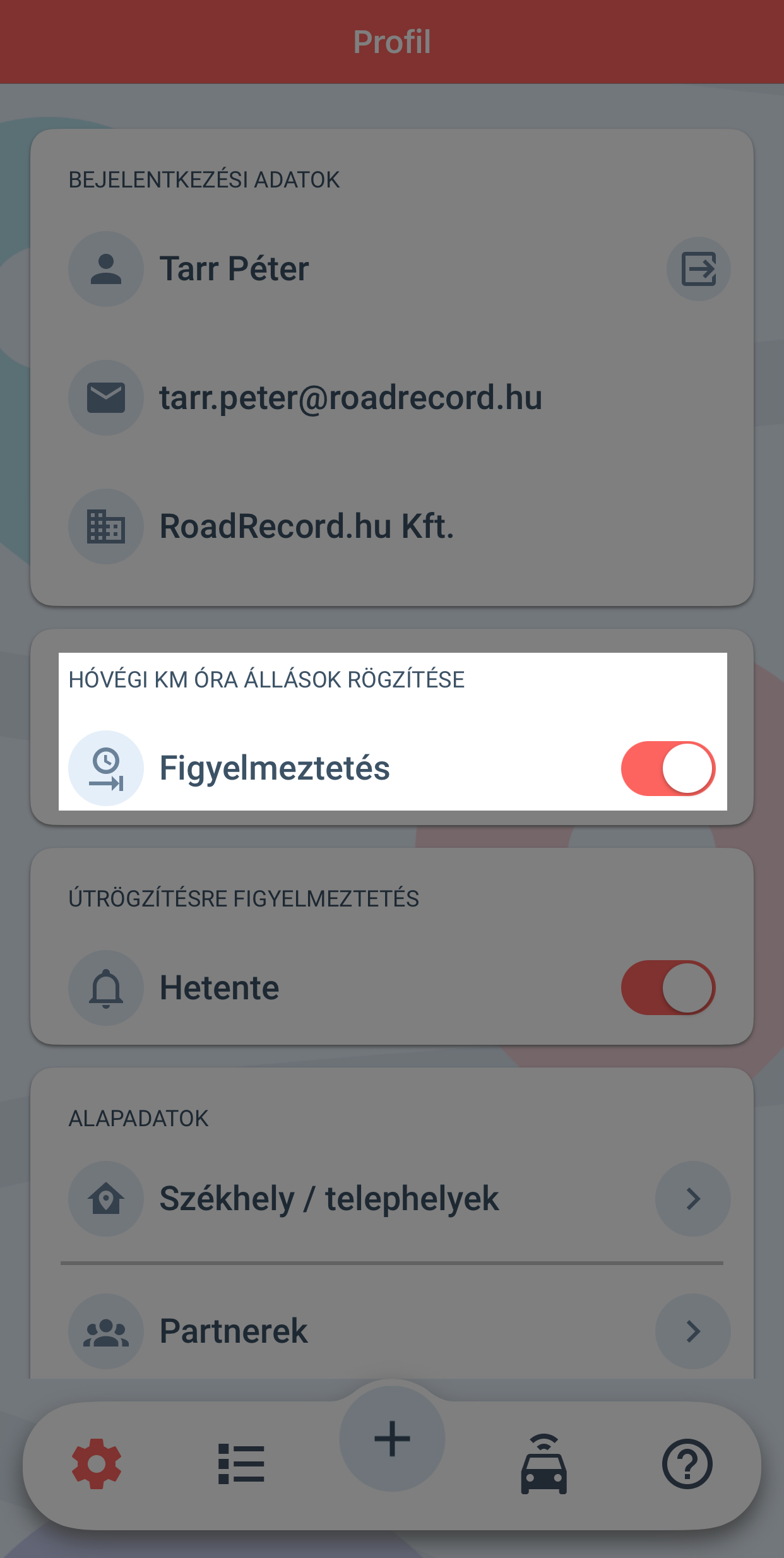Open the help question mark tab
The image size is (784, 1558).
pos(687,1463)
